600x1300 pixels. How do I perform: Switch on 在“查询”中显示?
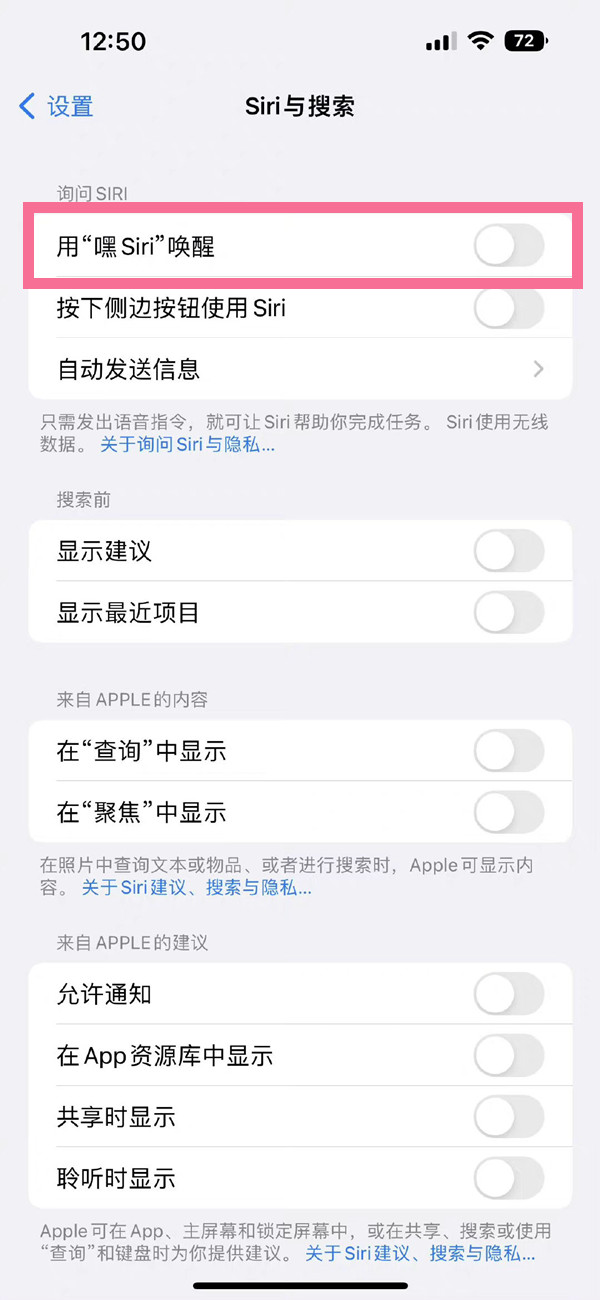tap(509, 751)
